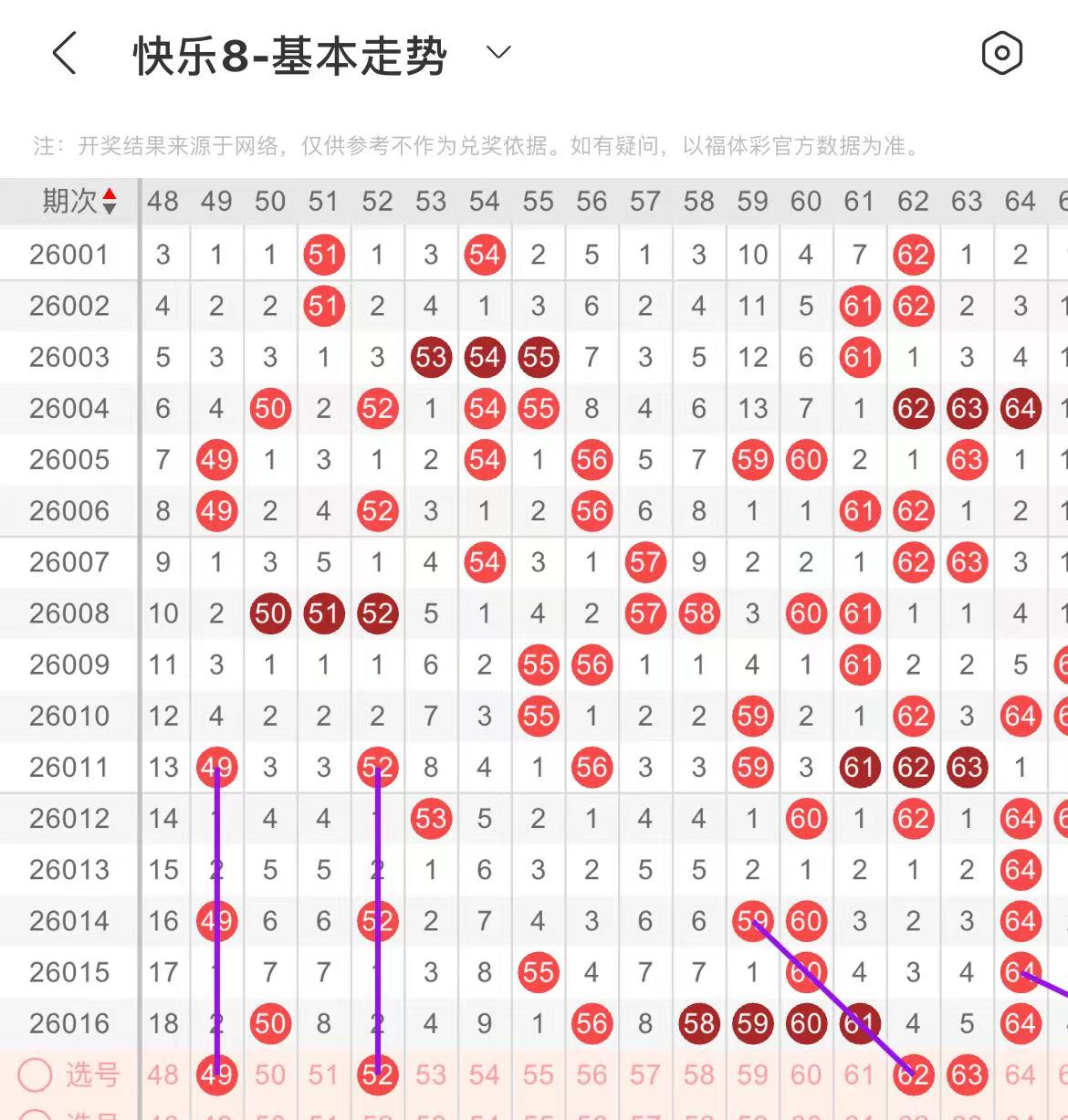
Task: Select number 54 in the 选号 row
Action: [484, 1075]
